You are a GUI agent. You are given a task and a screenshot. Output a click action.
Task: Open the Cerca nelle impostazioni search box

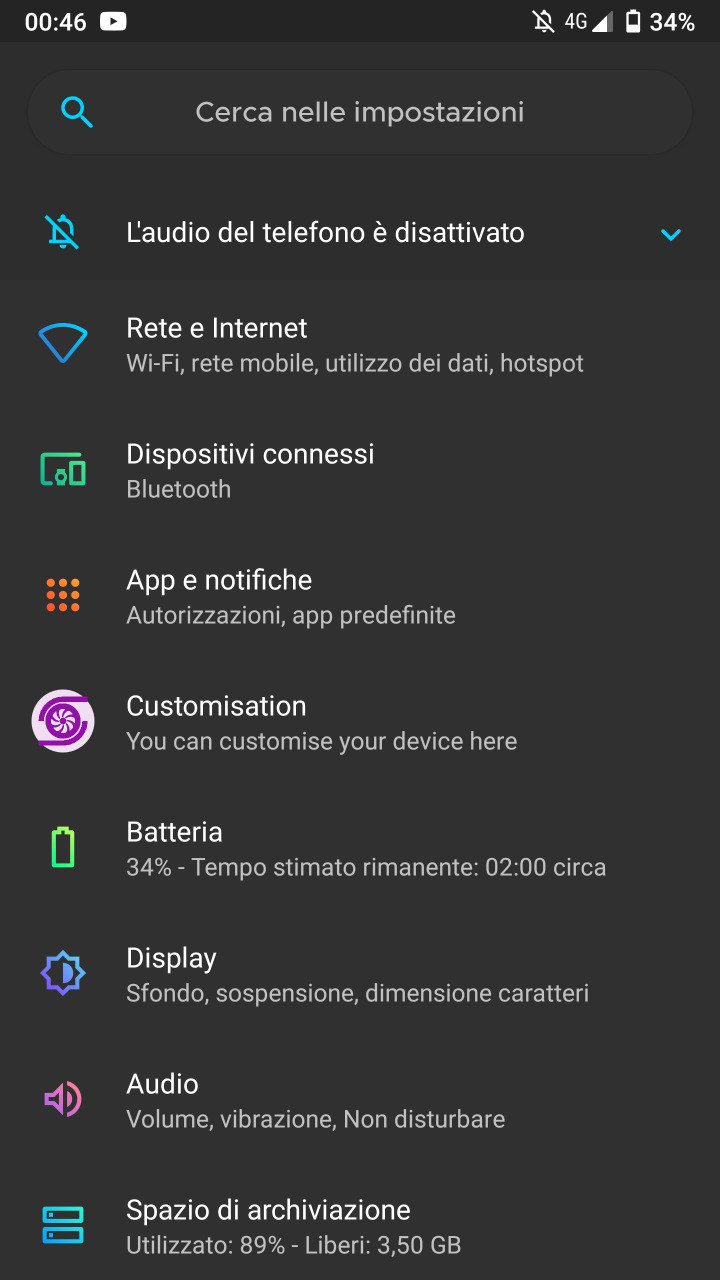coord(360,112)
